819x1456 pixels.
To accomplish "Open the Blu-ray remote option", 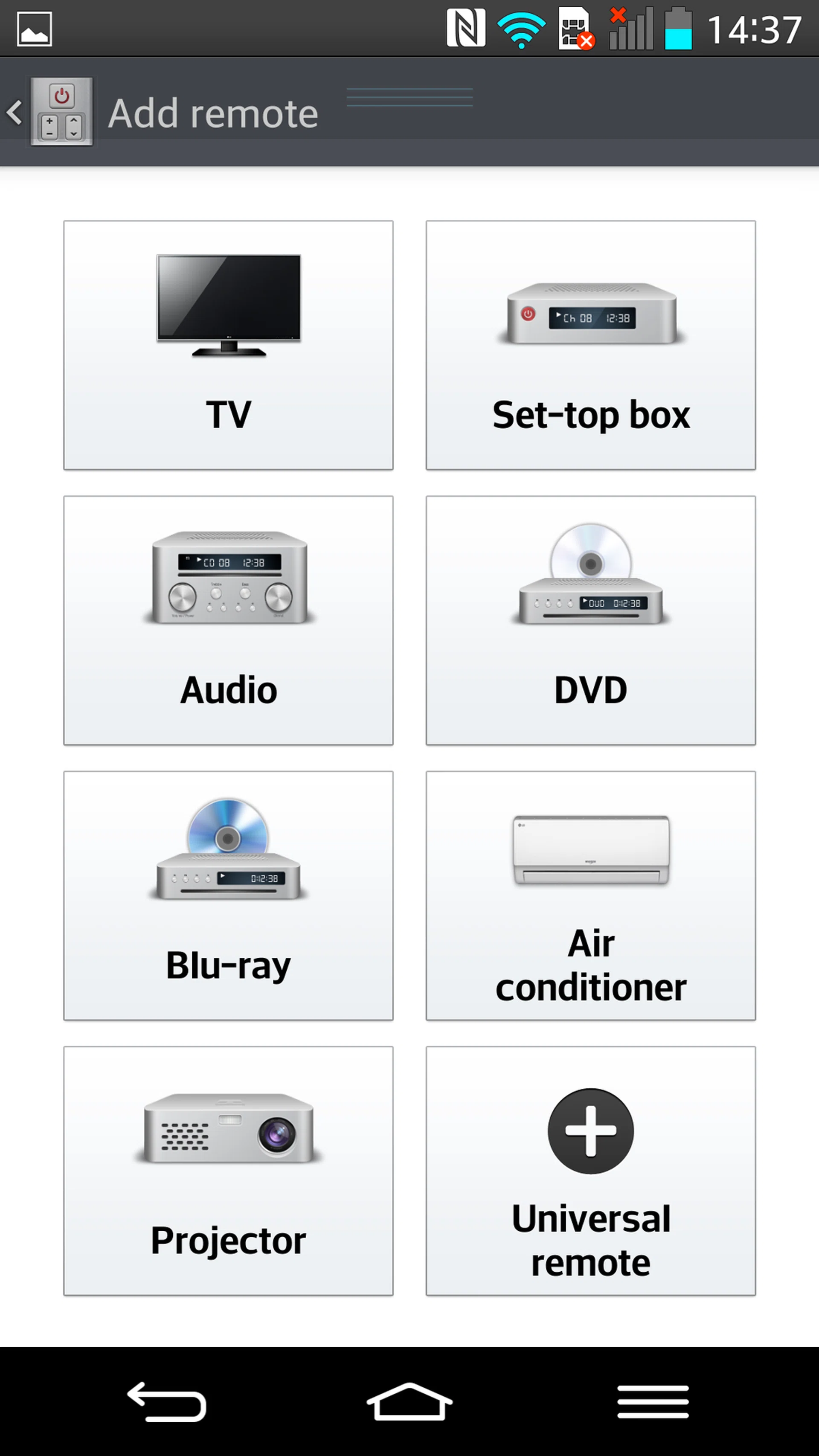I will click(228, 895).
